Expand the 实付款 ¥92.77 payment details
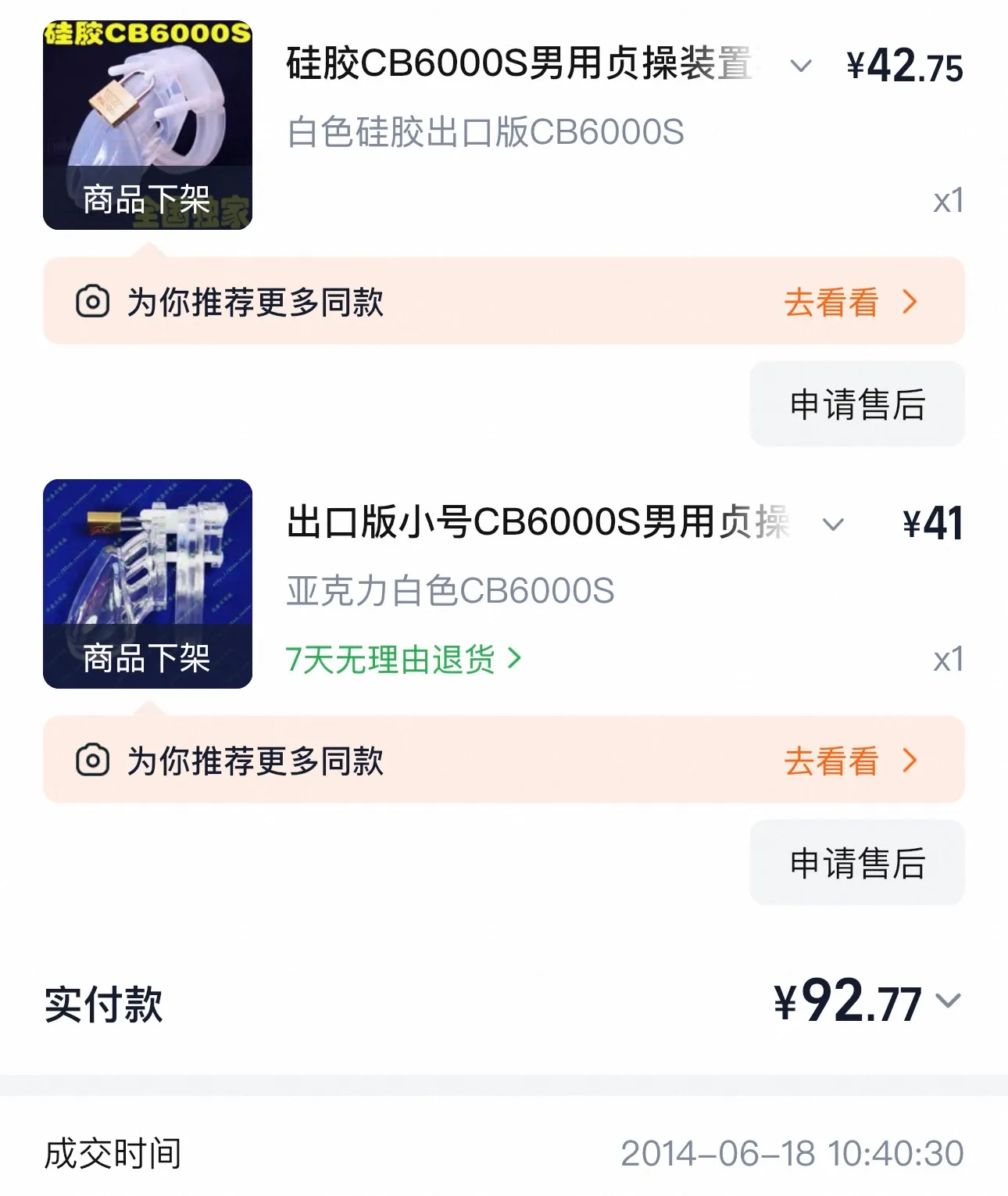Image resolution: width=1008 pixels, height=1196 pixels. click(x=949, y=1001)
